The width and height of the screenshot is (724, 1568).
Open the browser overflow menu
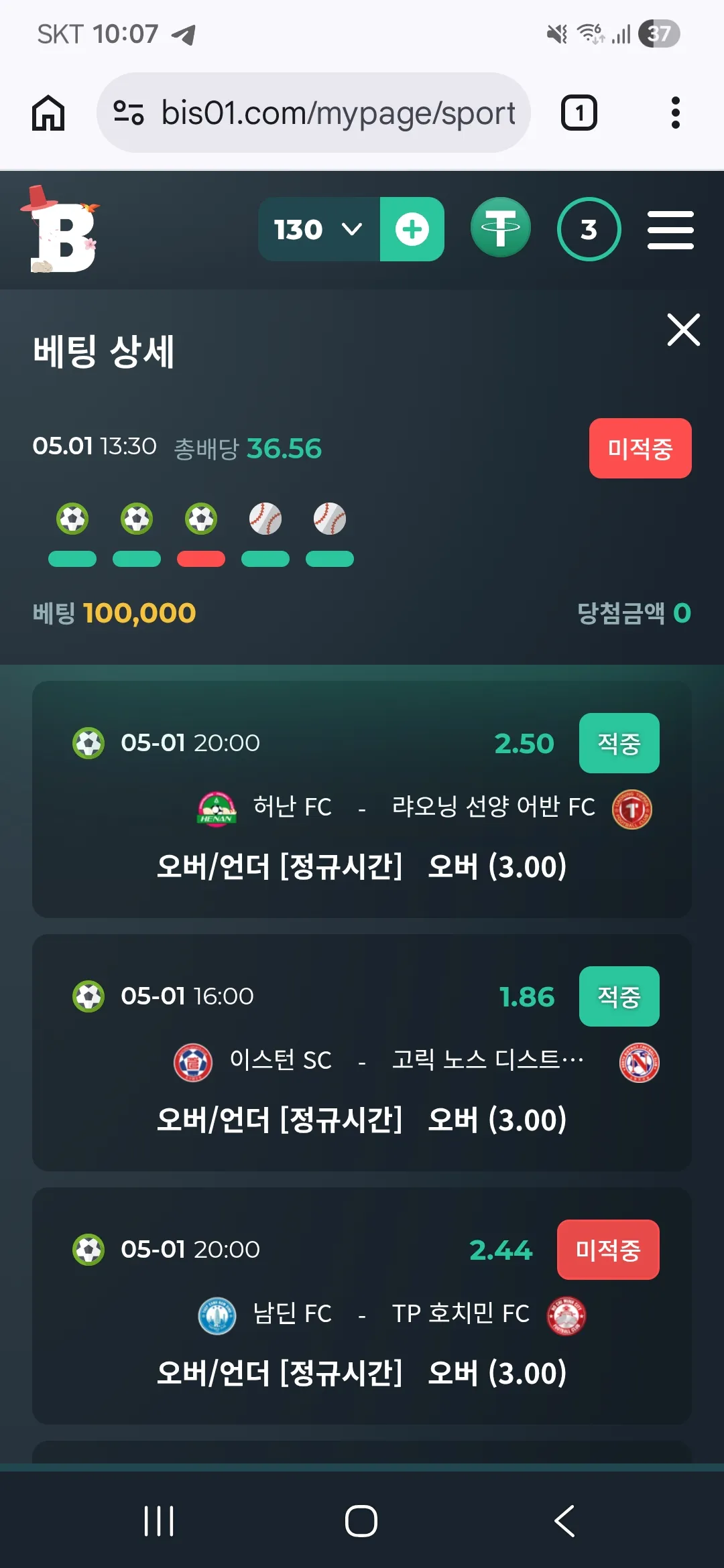(x=676, y=113)
